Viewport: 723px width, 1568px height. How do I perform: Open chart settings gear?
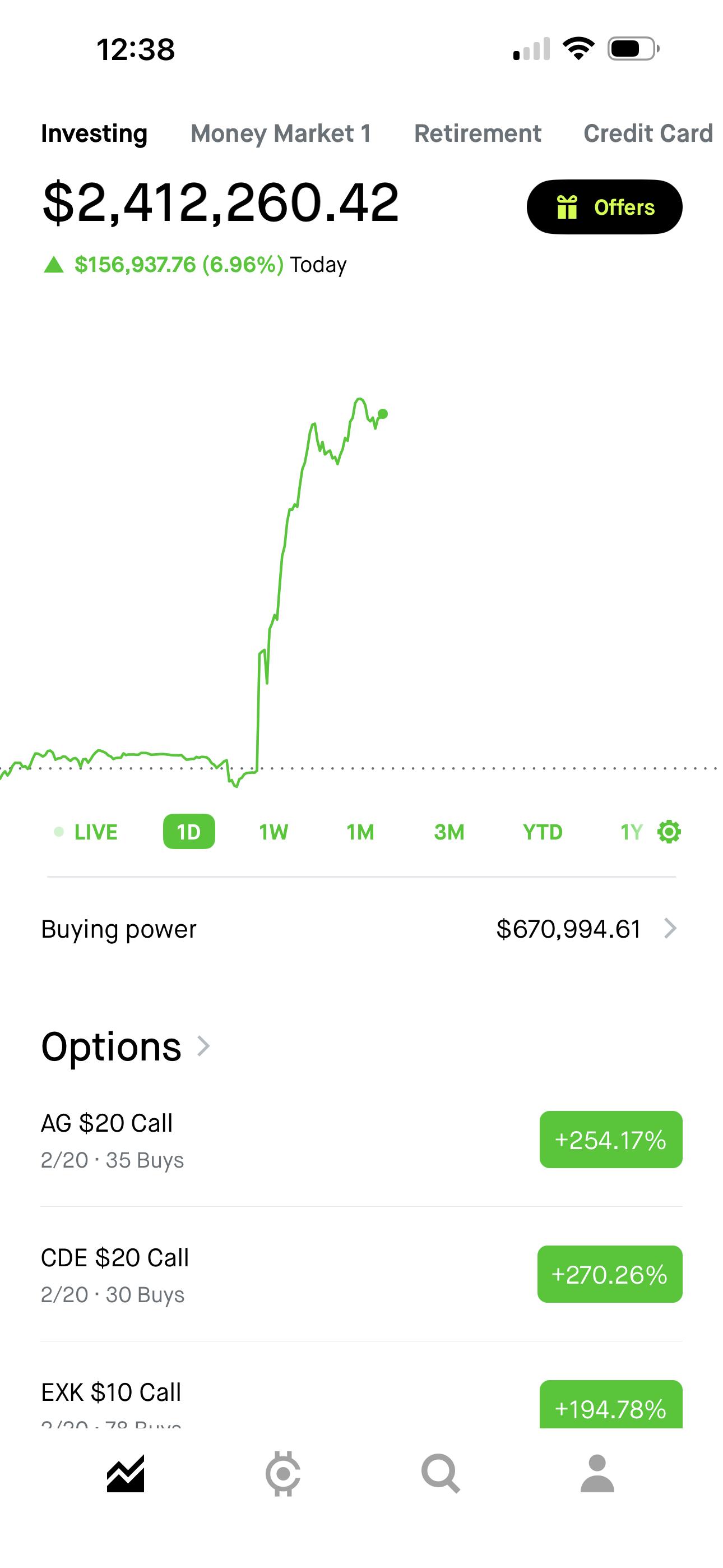pyautogui.click(x=669, y=832)
